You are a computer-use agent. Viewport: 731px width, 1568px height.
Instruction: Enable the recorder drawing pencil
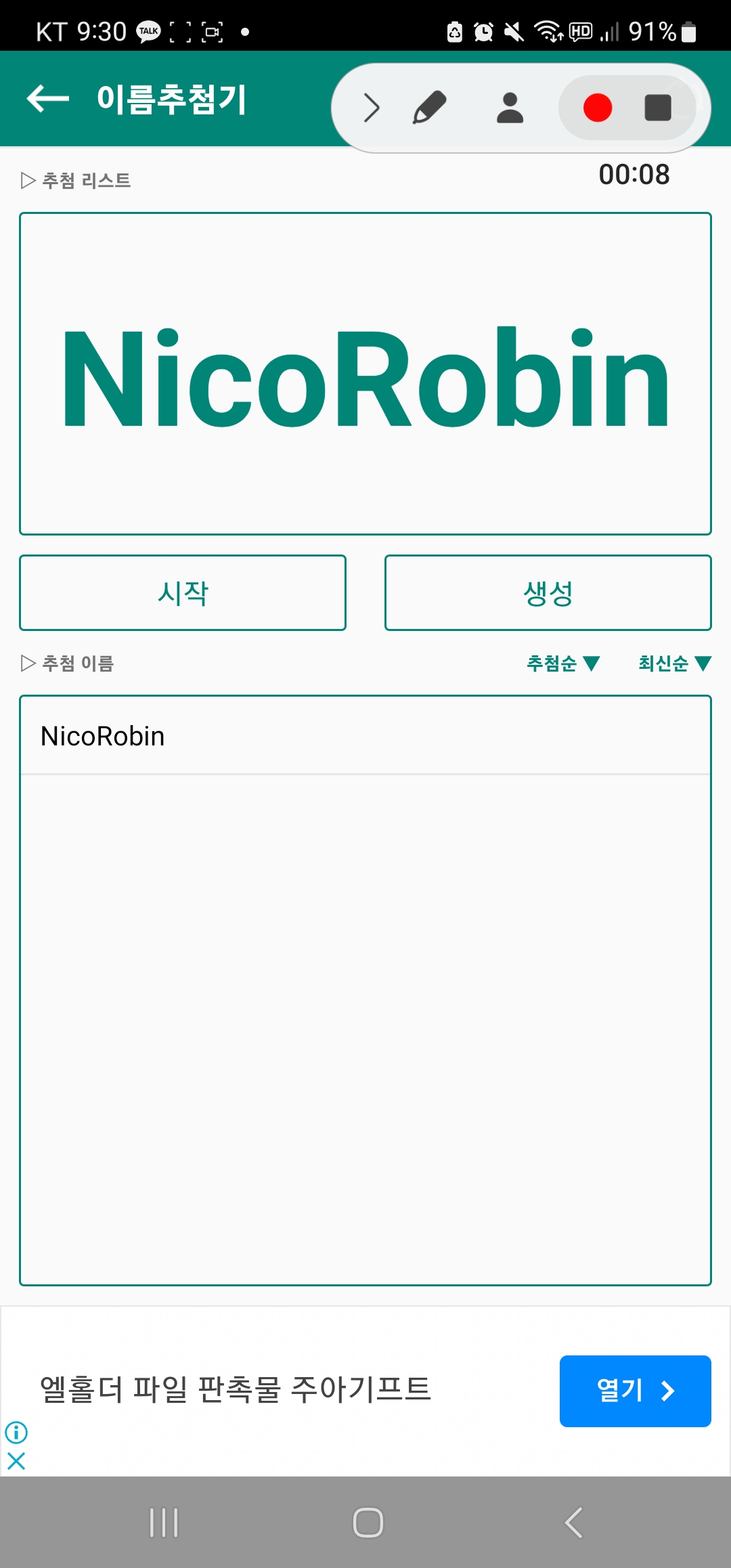[x=429, y=108]
